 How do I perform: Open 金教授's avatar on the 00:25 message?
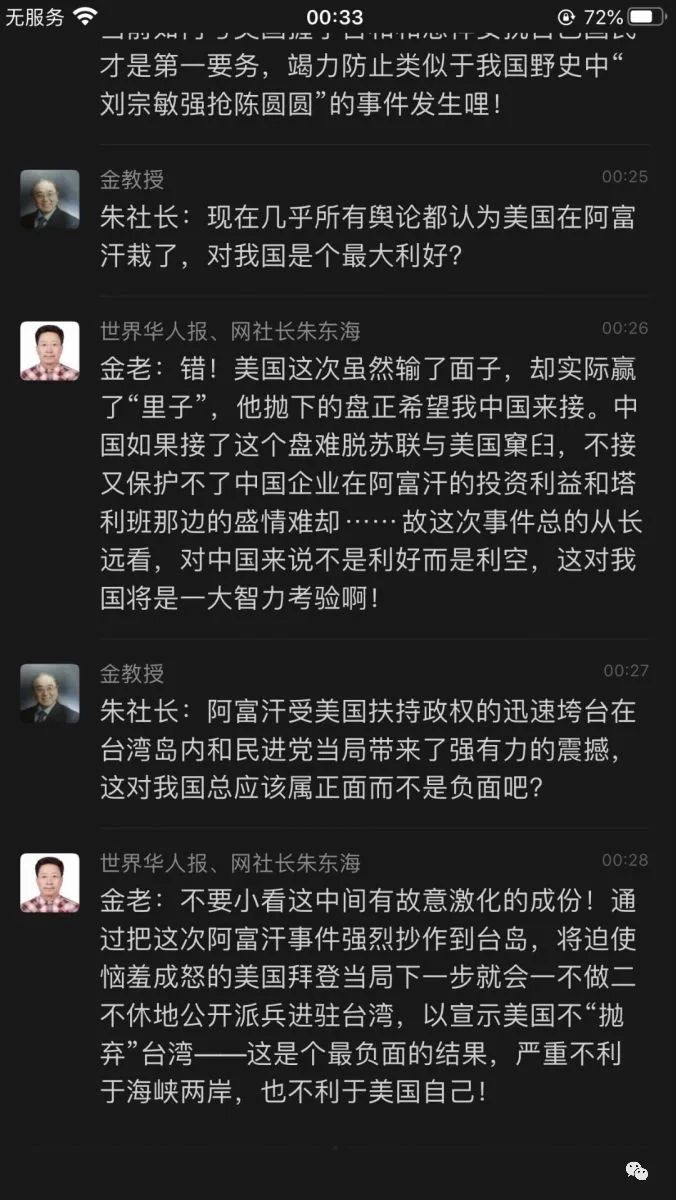(x=50, y=200)
